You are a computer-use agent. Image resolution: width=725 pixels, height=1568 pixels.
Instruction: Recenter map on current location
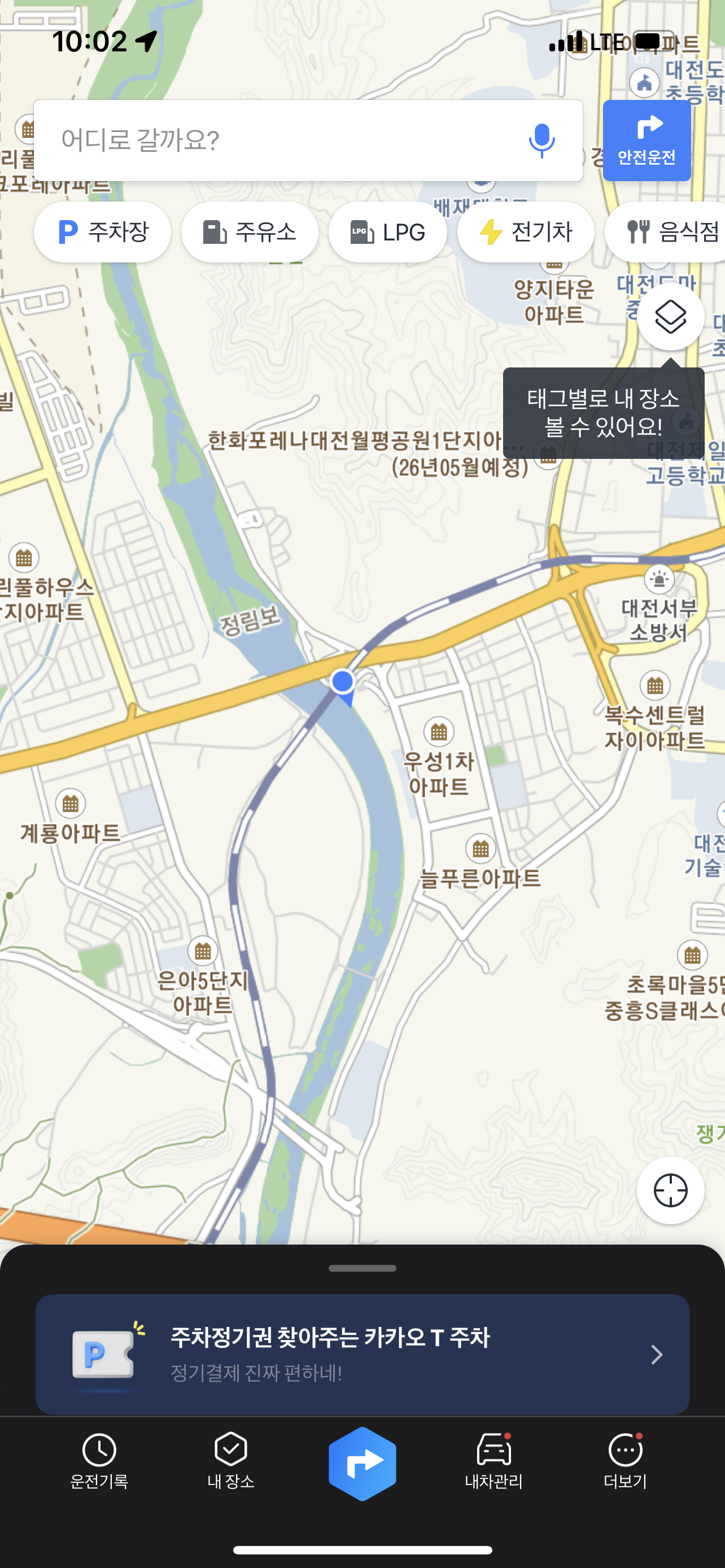tap(670, 1190)
